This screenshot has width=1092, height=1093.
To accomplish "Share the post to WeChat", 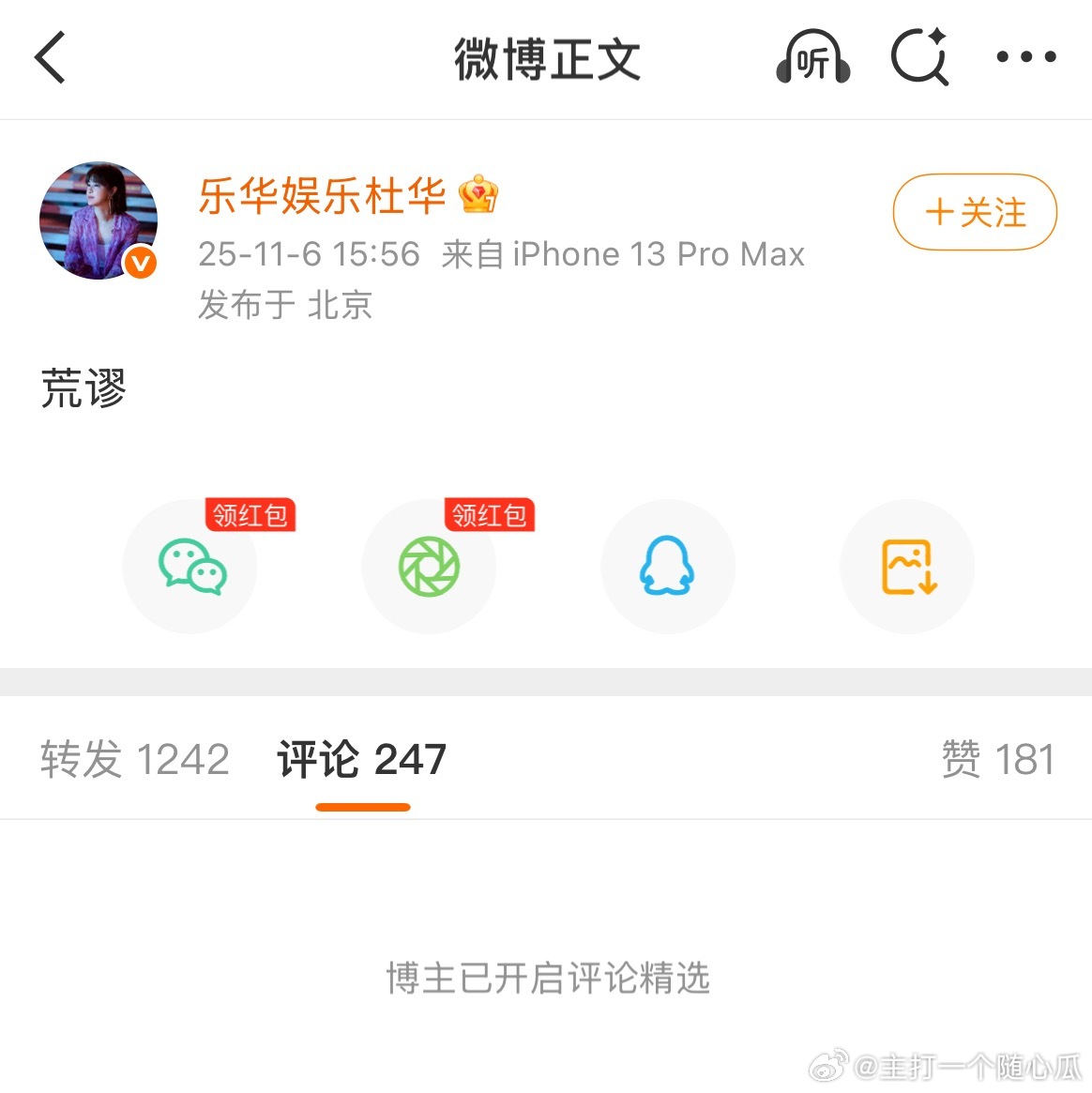I will [191, 566].
